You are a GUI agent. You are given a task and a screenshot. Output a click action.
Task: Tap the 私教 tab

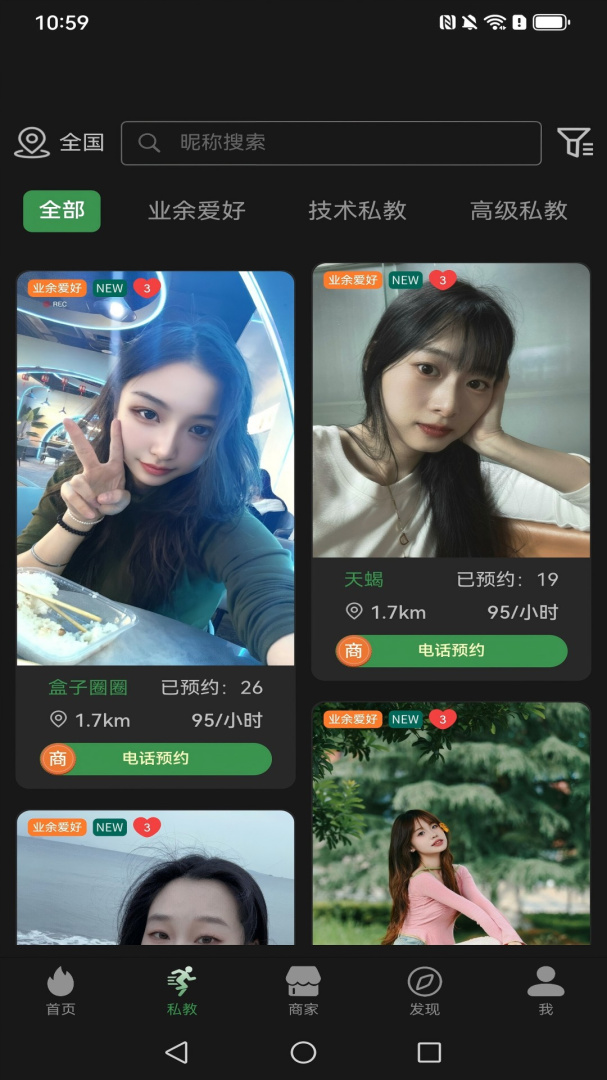point(182,991)
